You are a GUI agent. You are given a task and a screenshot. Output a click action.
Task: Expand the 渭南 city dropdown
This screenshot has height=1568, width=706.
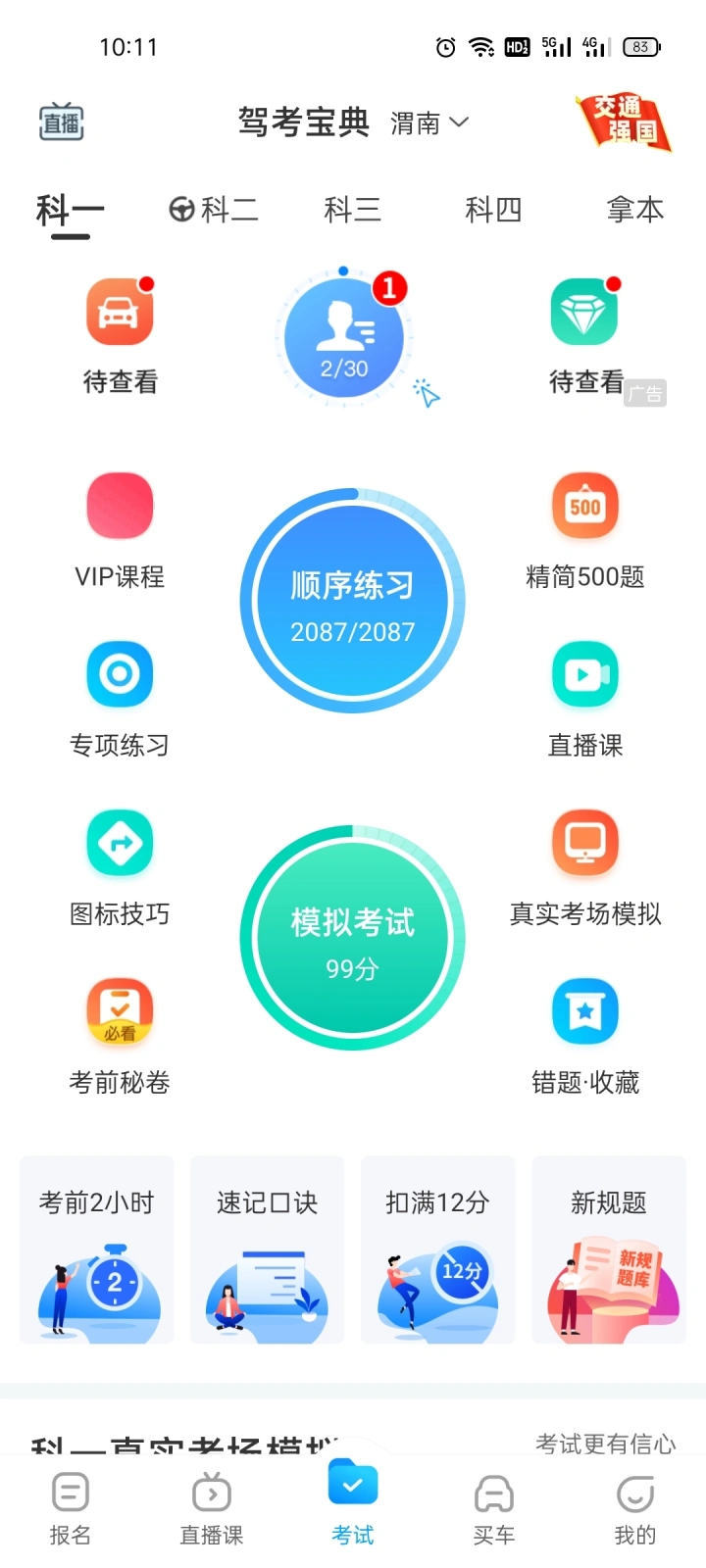point(429,123)
